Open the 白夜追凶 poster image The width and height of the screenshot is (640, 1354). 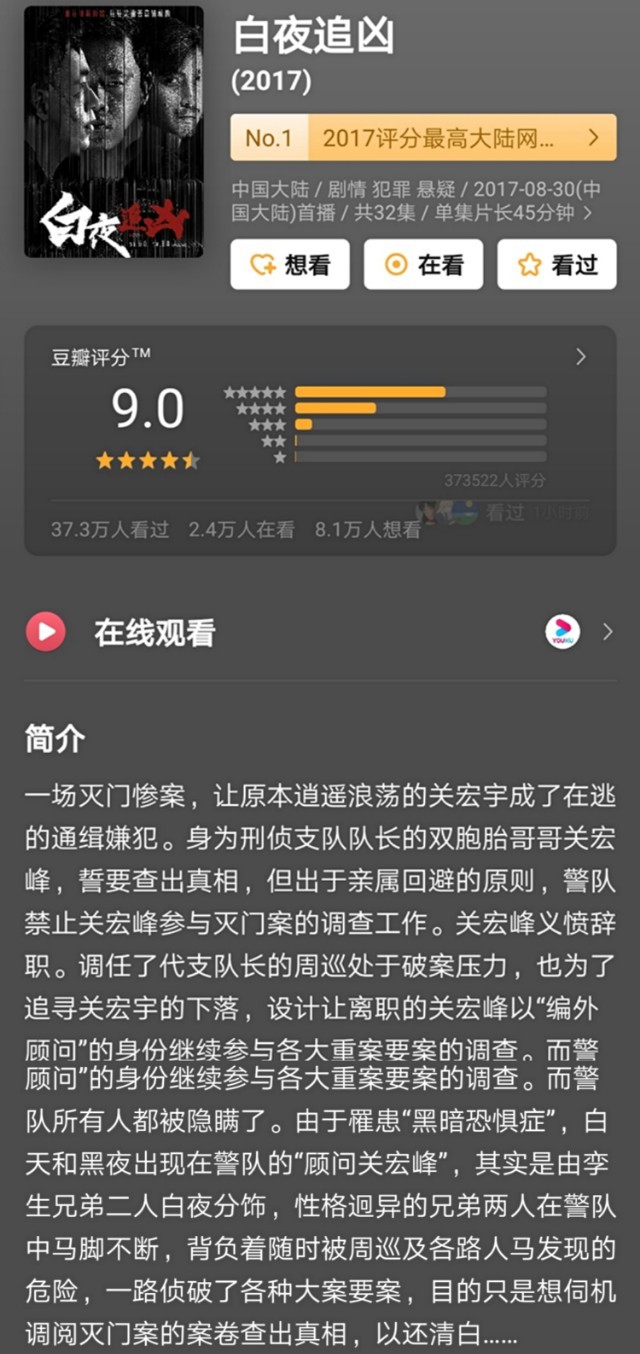tap(114, 131)
